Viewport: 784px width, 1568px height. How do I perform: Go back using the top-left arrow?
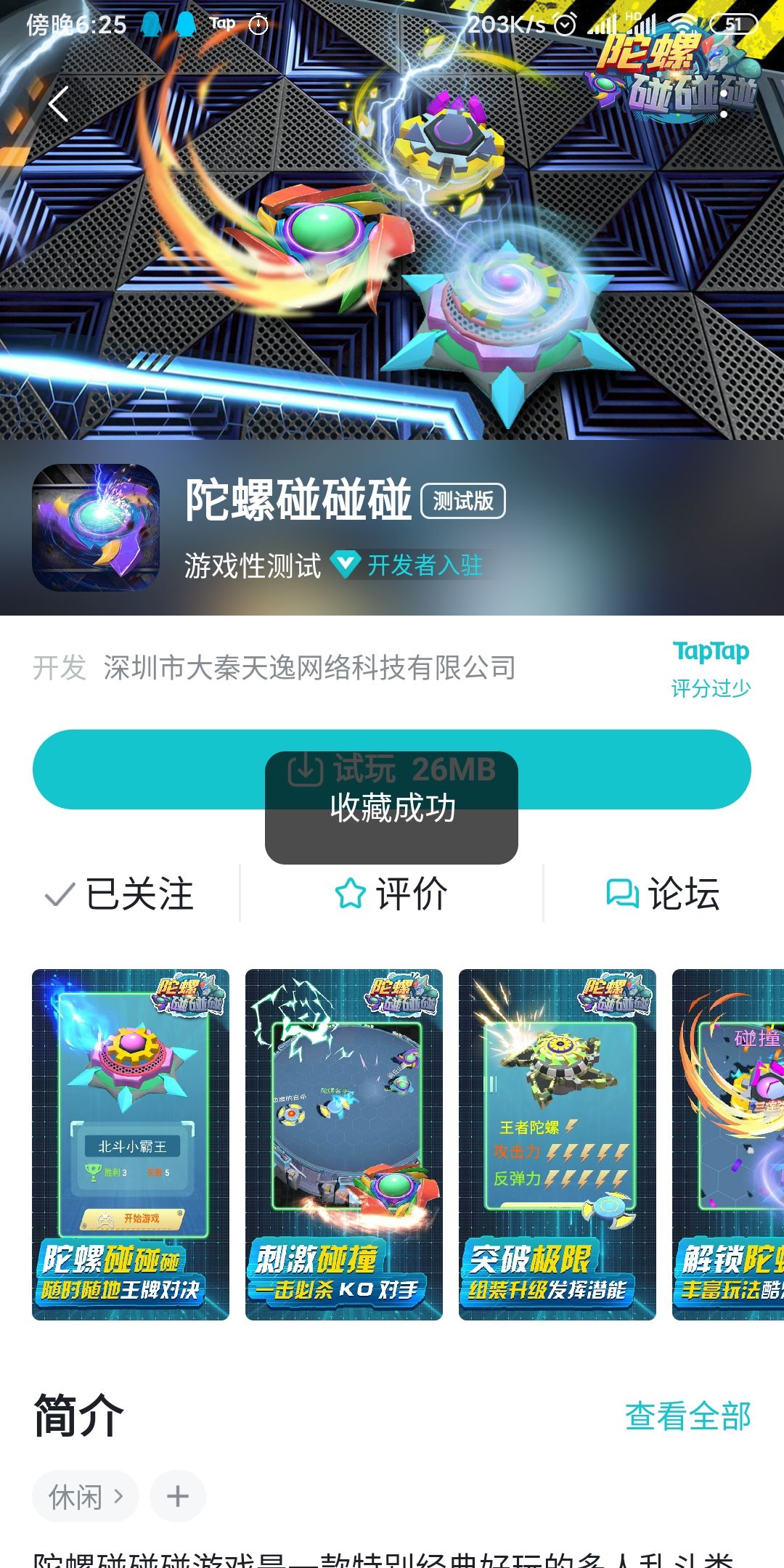click(x=59, y=104)
